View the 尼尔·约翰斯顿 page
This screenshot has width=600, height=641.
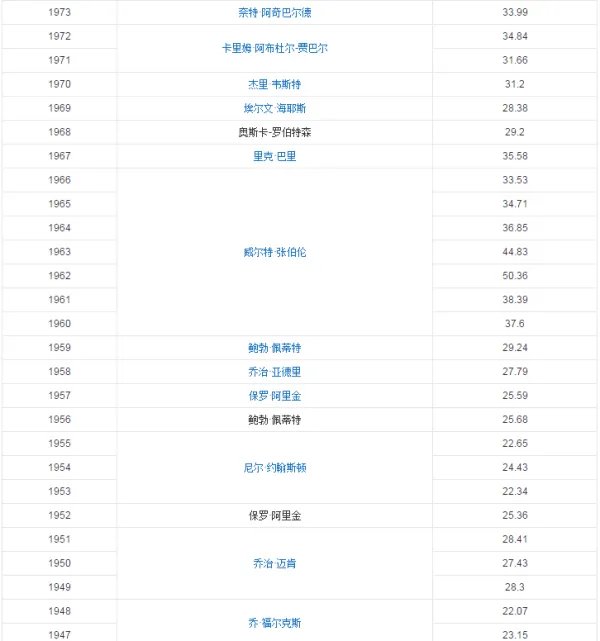[274, 468]
